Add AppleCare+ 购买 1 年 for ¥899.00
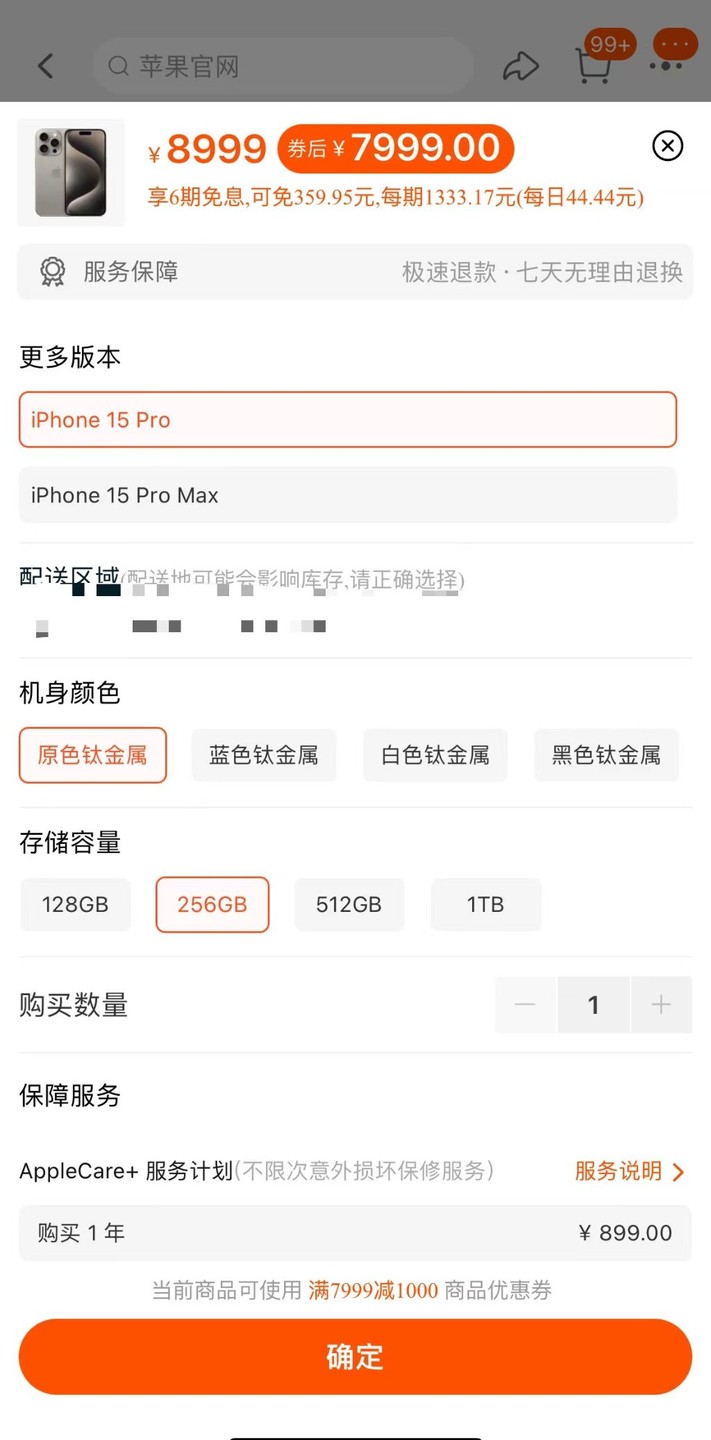This screenshot has width=711, height=1440. (x=355, y=1233)
